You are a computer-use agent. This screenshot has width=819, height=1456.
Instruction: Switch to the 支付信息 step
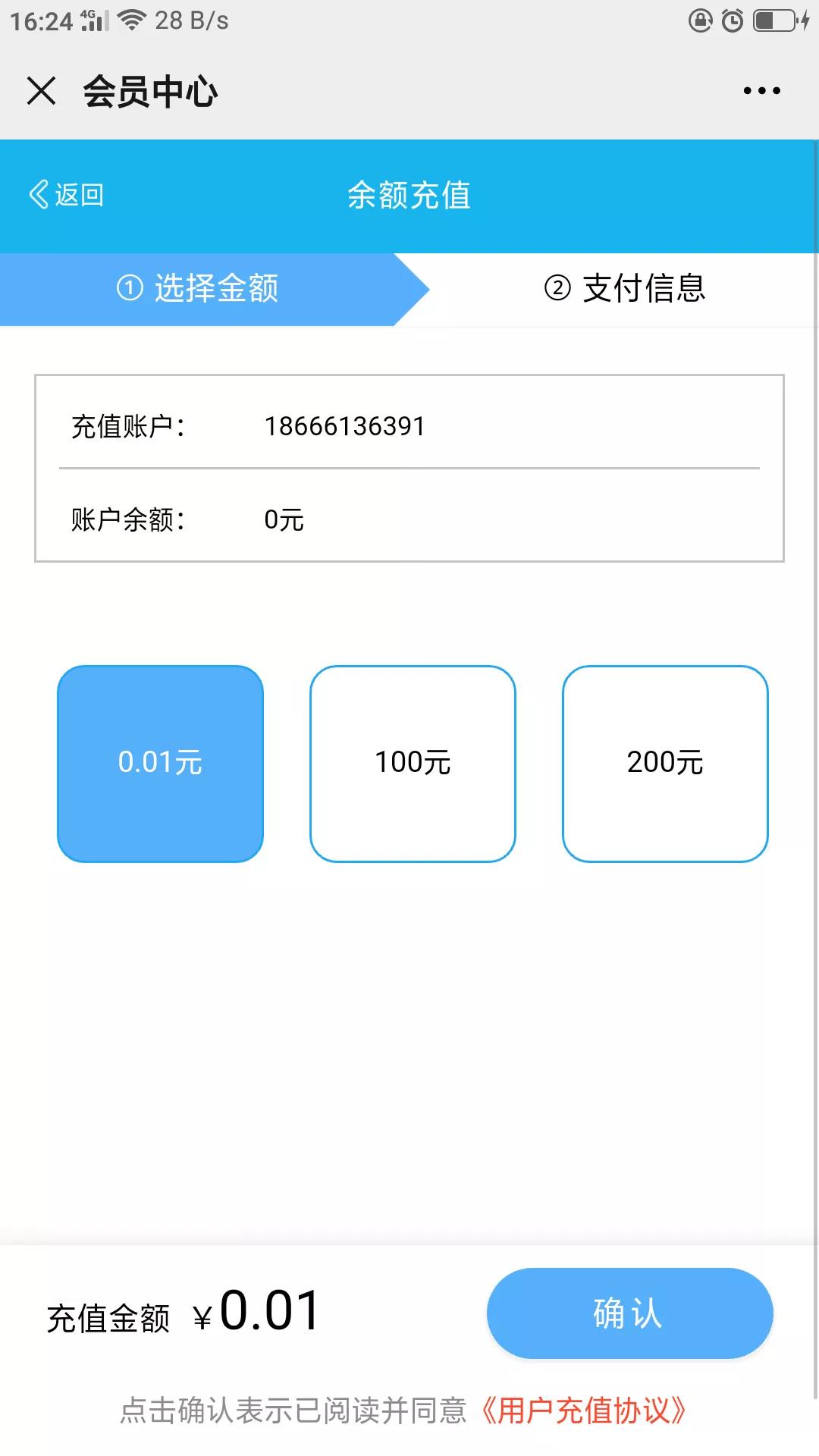coord(625,288)
